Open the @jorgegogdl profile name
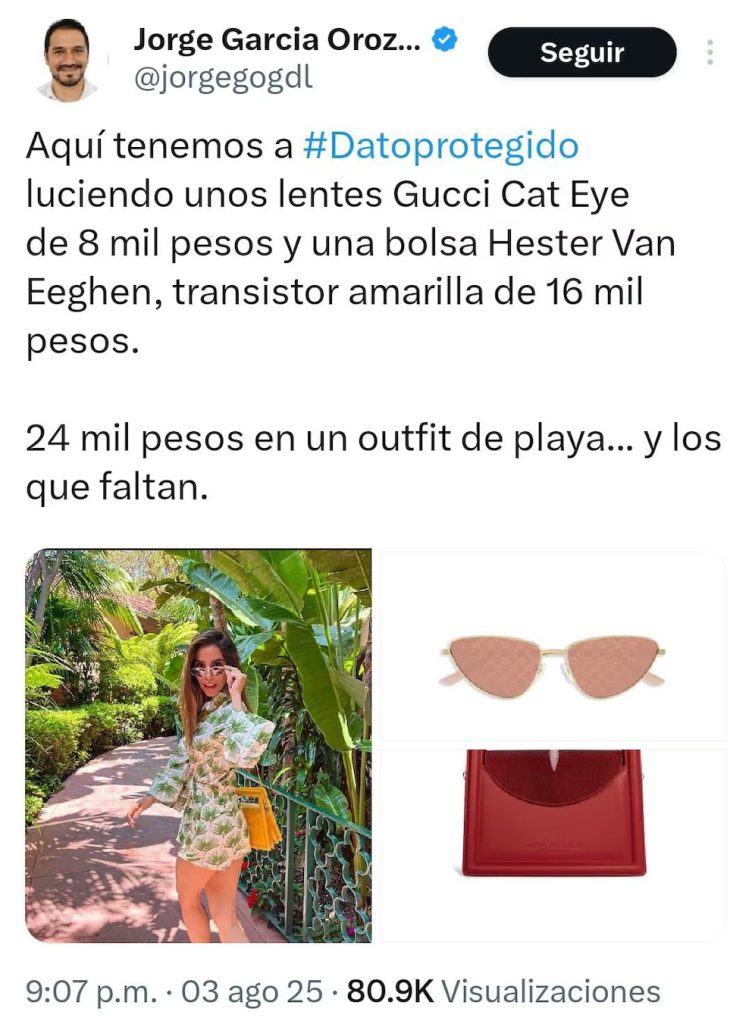The image size is (752, 1024). pos(225,79)
